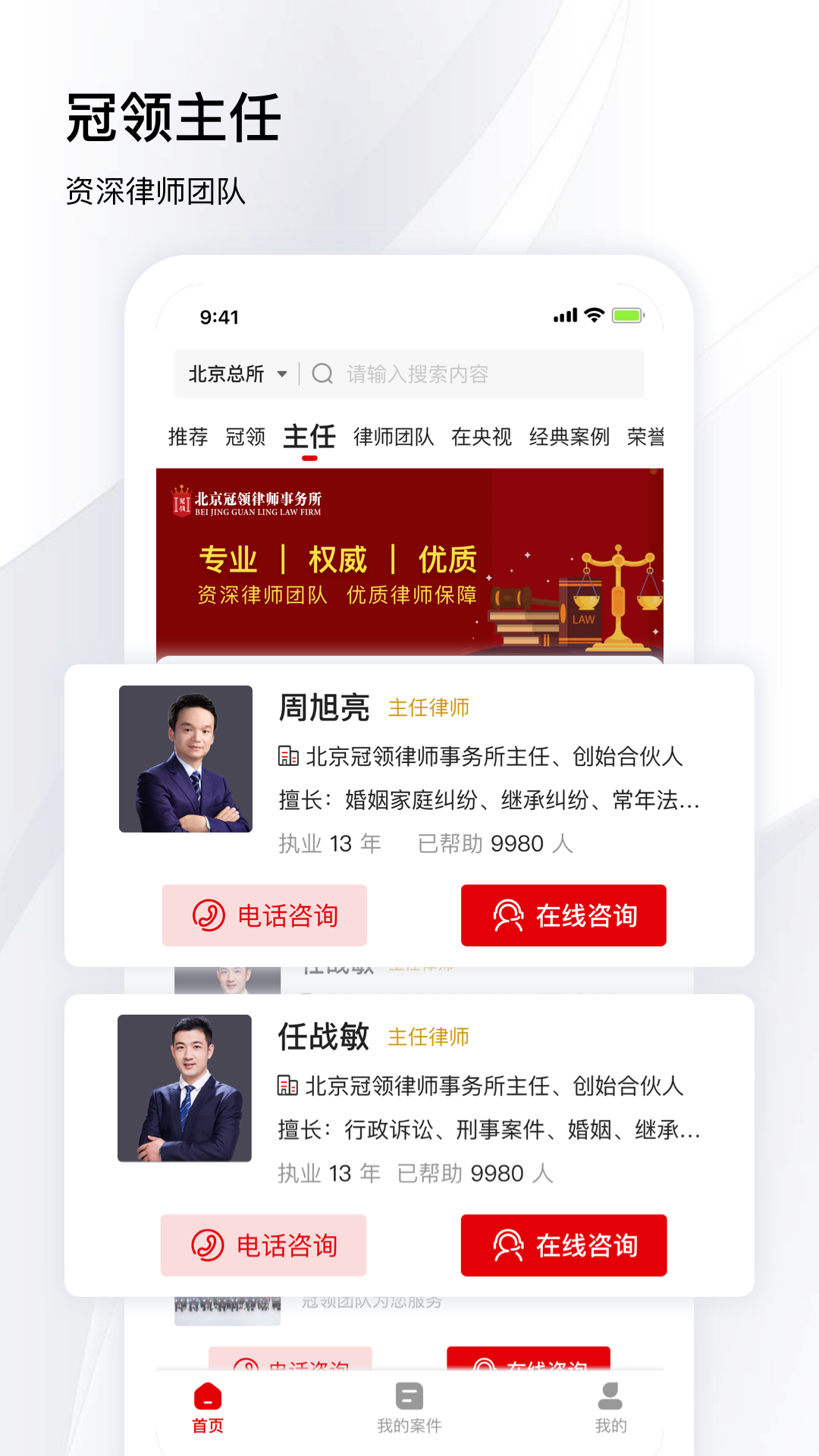Tap the headset icon in 周旭亮's 在线咨询 button

pyautogui.click(x=510, y=916)
